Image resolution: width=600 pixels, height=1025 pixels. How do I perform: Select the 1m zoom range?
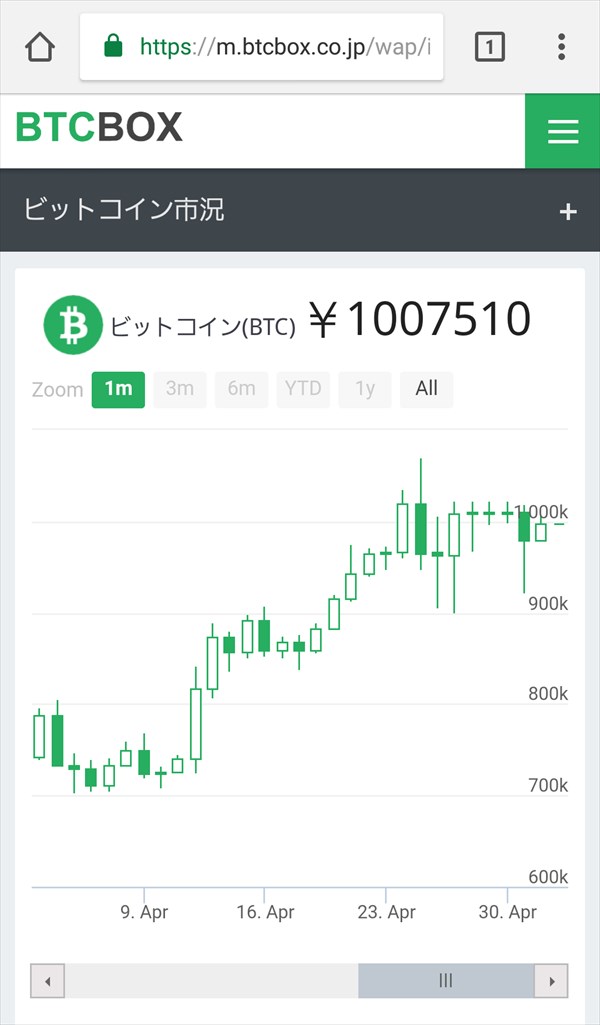118,390
